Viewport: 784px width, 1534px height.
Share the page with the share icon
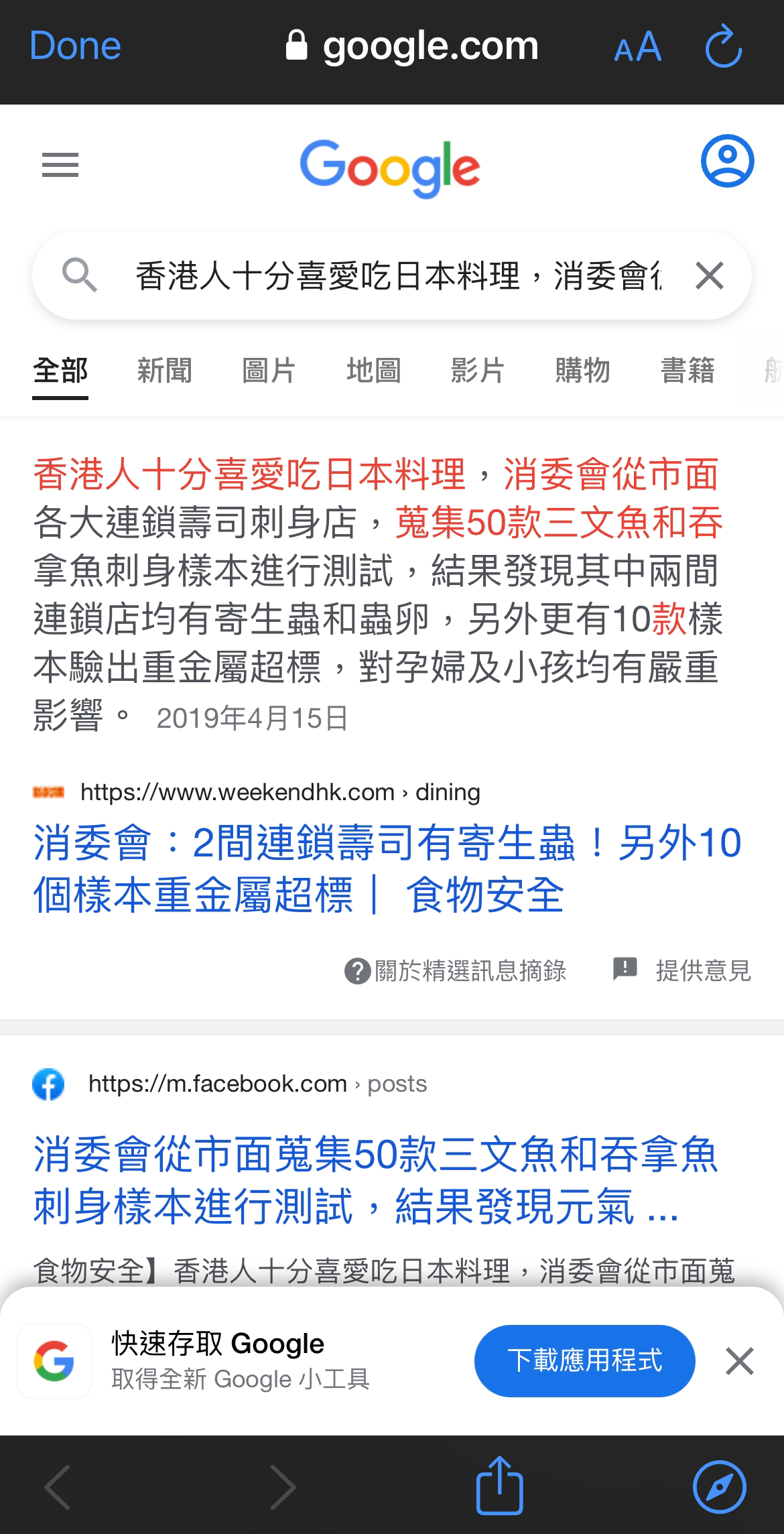[499, 1484]
